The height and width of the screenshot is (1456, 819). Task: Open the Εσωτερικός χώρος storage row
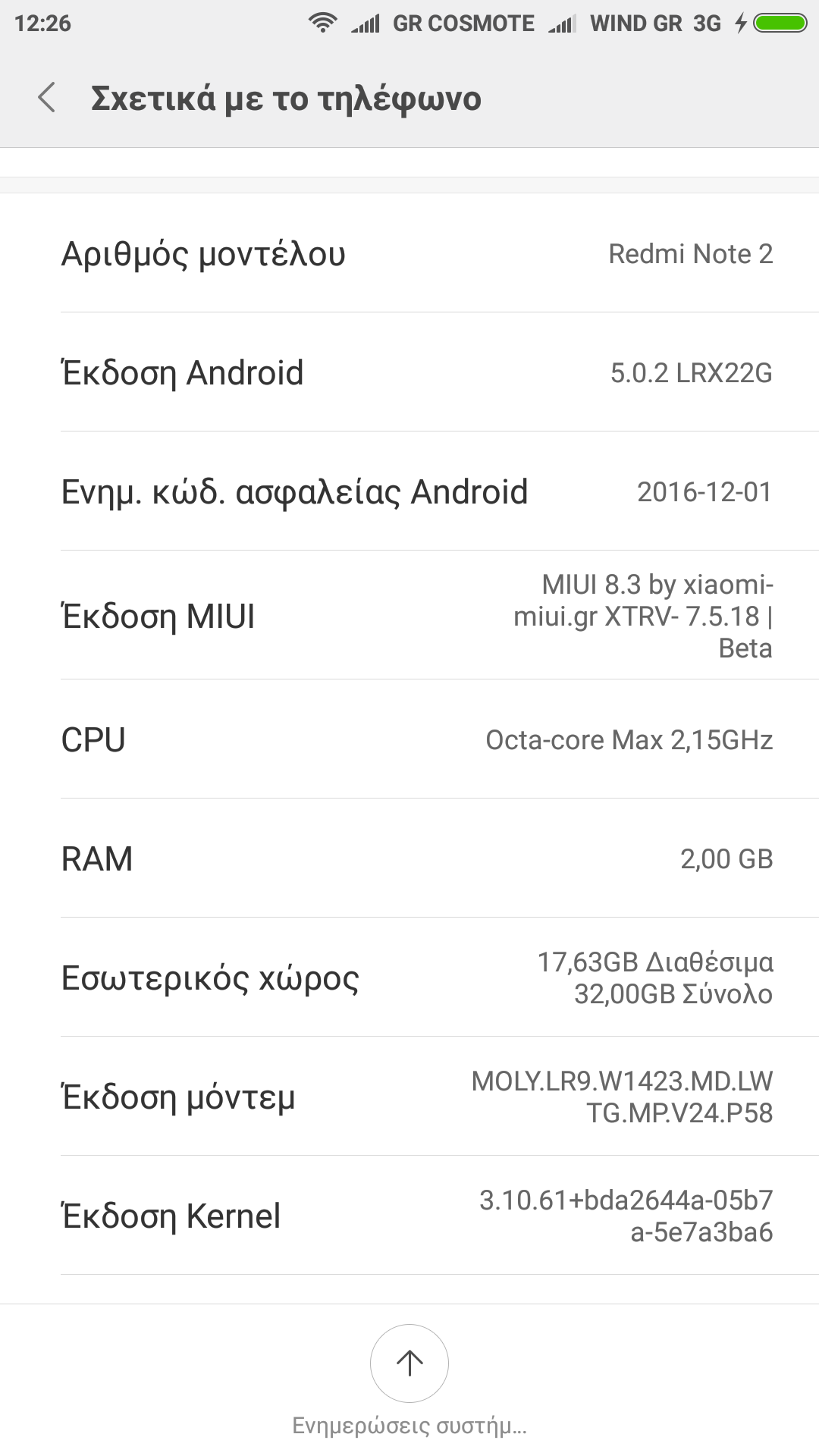click(409, 977)
